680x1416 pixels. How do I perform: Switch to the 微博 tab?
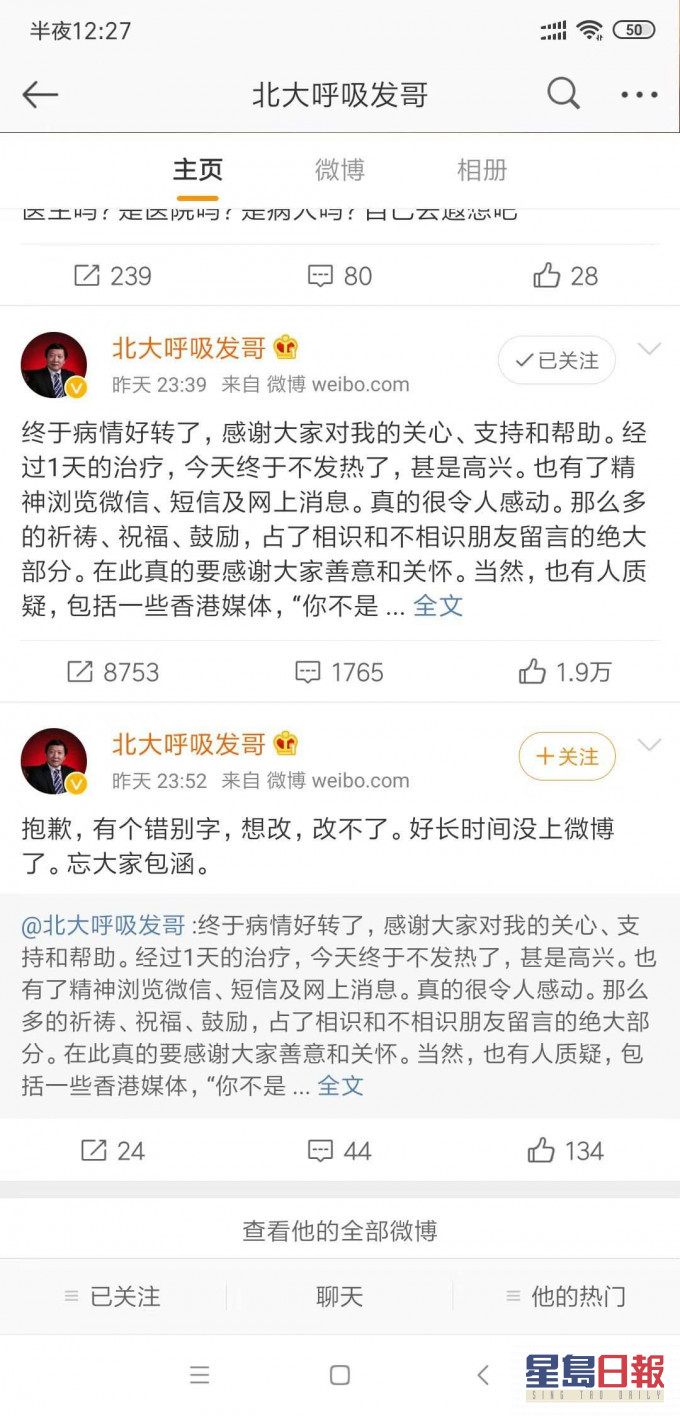tap(339, 170)
